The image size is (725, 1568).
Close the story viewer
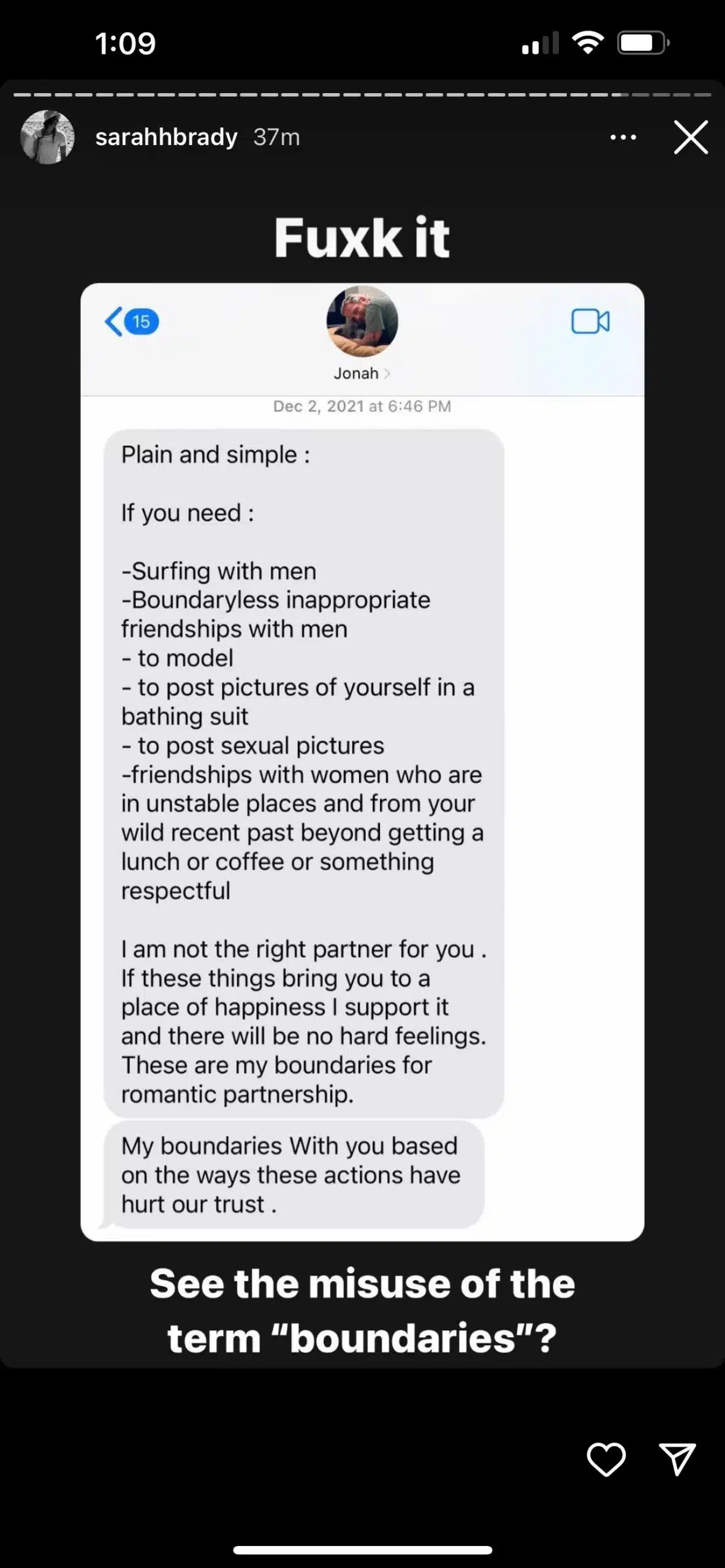coord(691,137)
